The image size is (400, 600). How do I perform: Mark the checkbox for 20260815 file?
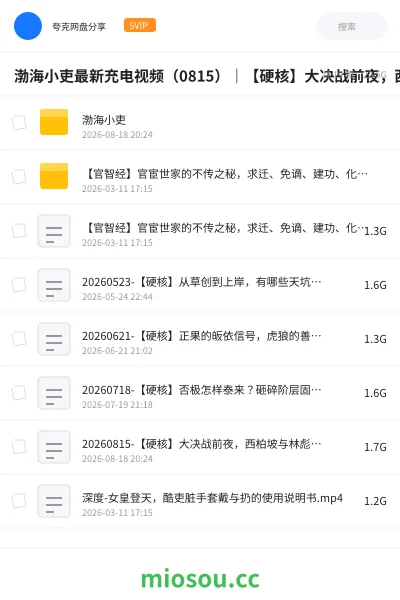19,447
